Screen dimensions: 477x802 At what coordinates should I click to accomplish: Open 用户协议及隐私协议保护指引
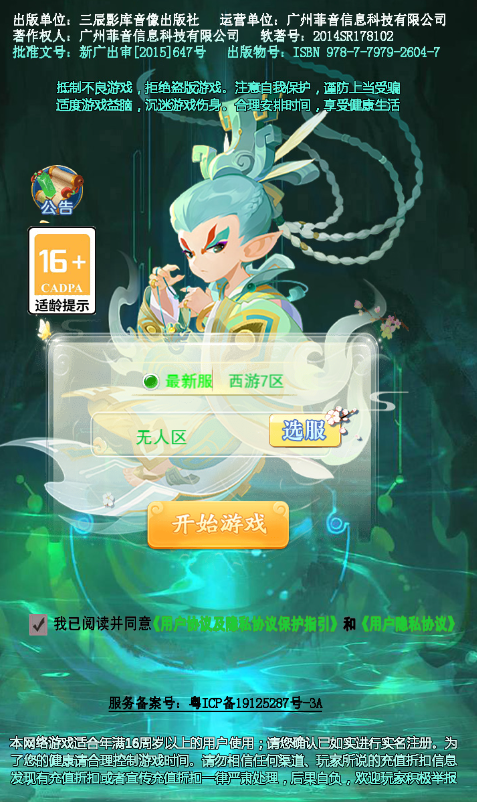[245, 624]
